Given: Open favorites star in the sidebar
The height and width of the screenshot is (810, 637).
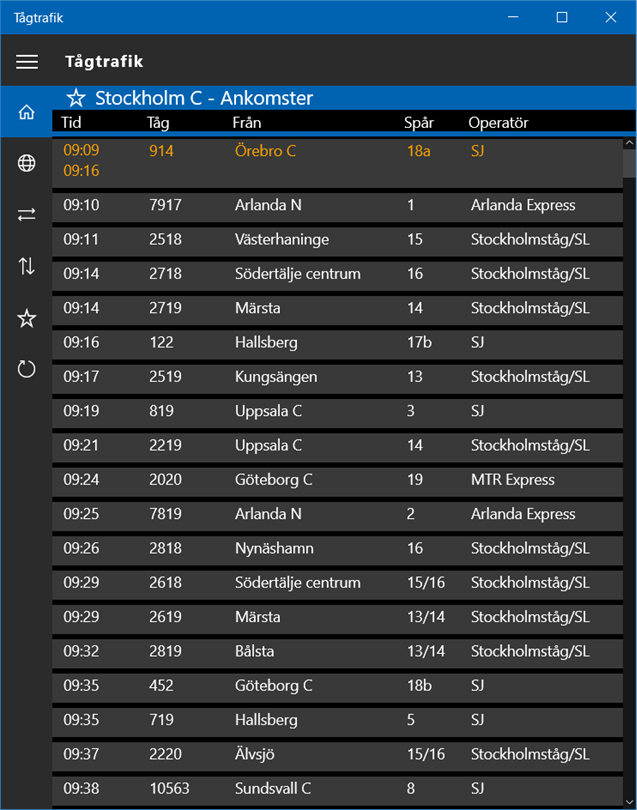Looking at the screenshot, I should (x=26, y=318).
